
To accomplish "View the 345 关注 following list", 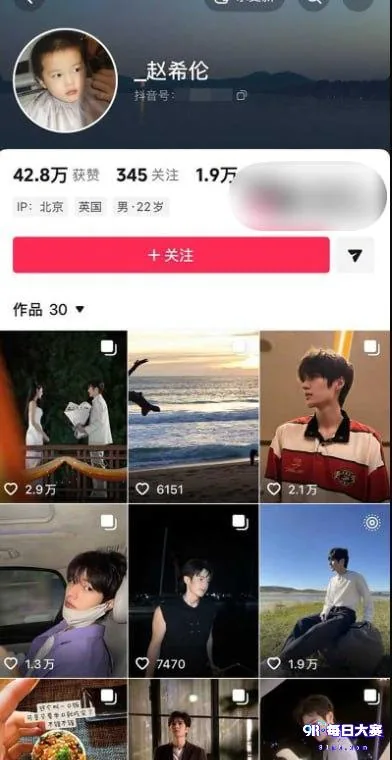I will (x=147, y=175).
